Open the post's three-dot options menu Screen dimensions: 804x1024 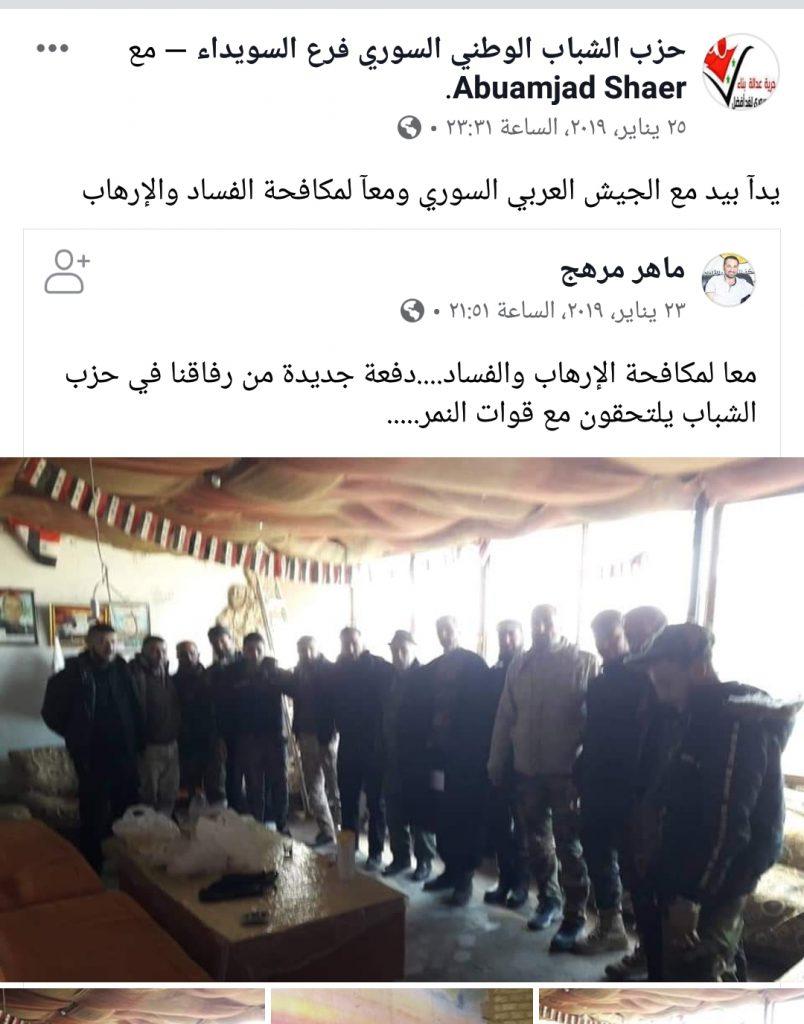click(52, 49)
